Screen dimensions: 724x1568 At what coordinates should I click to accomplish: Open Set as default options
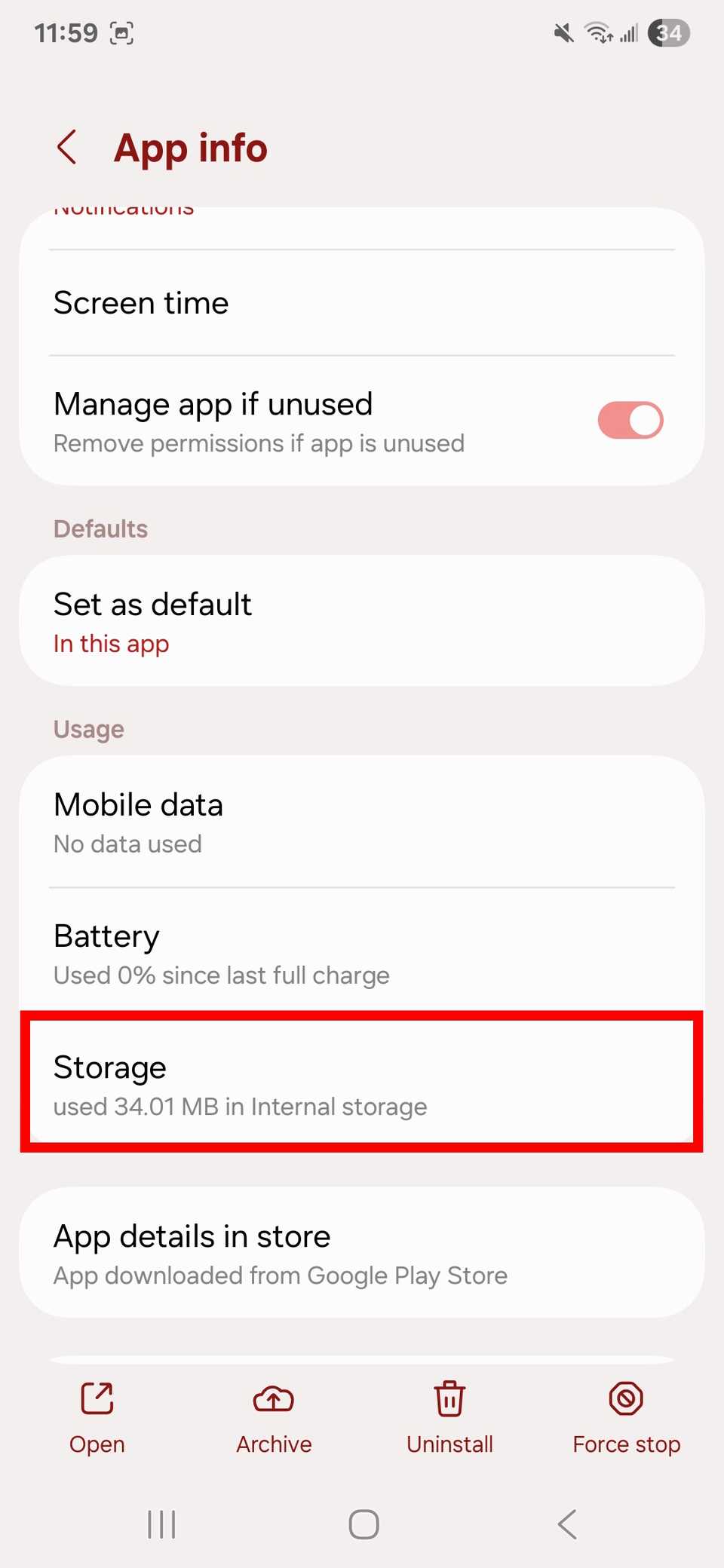(x=362, y=622)
